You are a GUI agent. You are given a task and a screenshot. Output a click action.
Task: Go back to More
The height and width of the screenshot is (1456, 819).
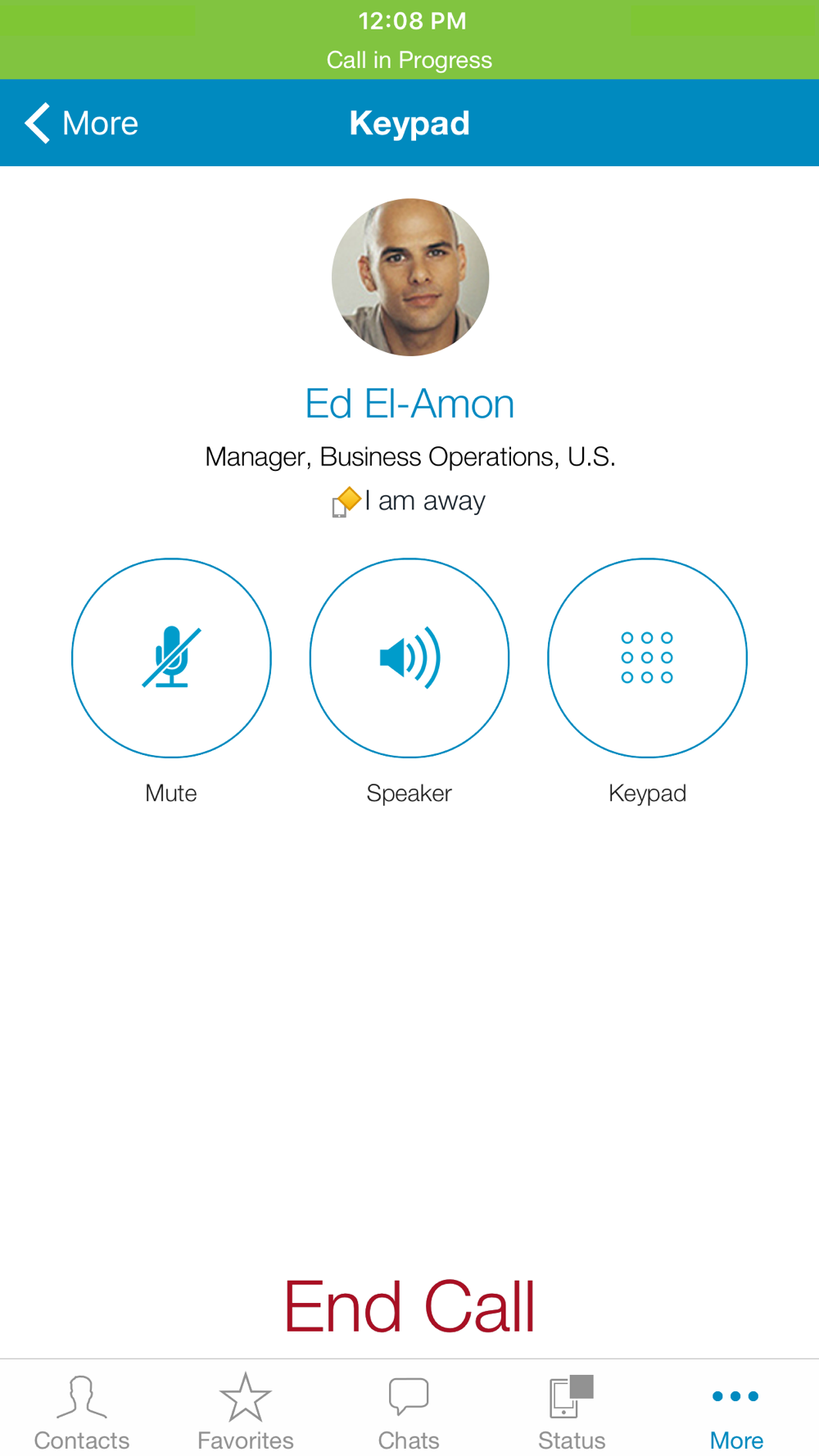(x=81, y=124)
